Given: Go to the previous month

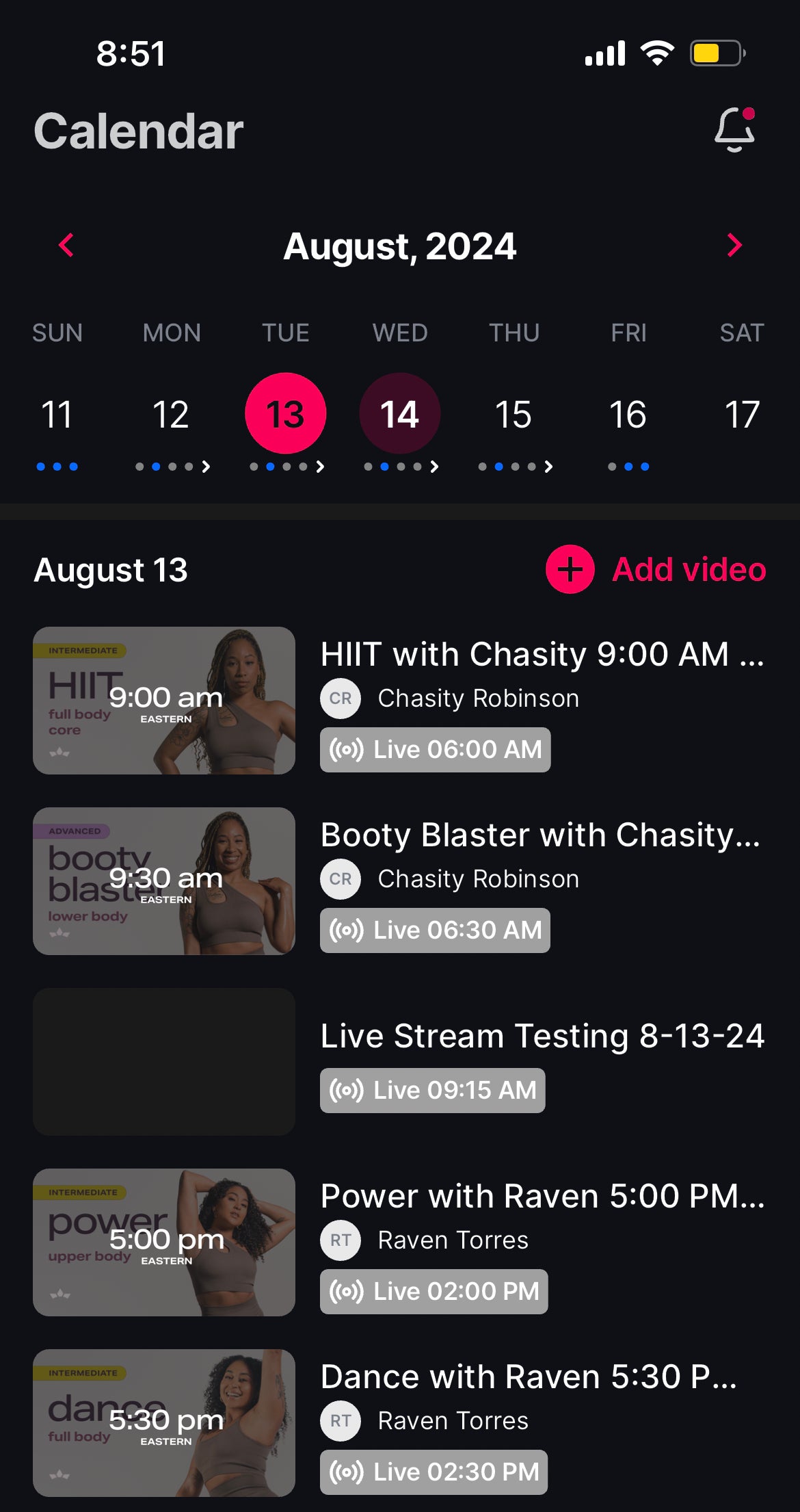Looking at the screenshot, I should click(x=66, y=245).
